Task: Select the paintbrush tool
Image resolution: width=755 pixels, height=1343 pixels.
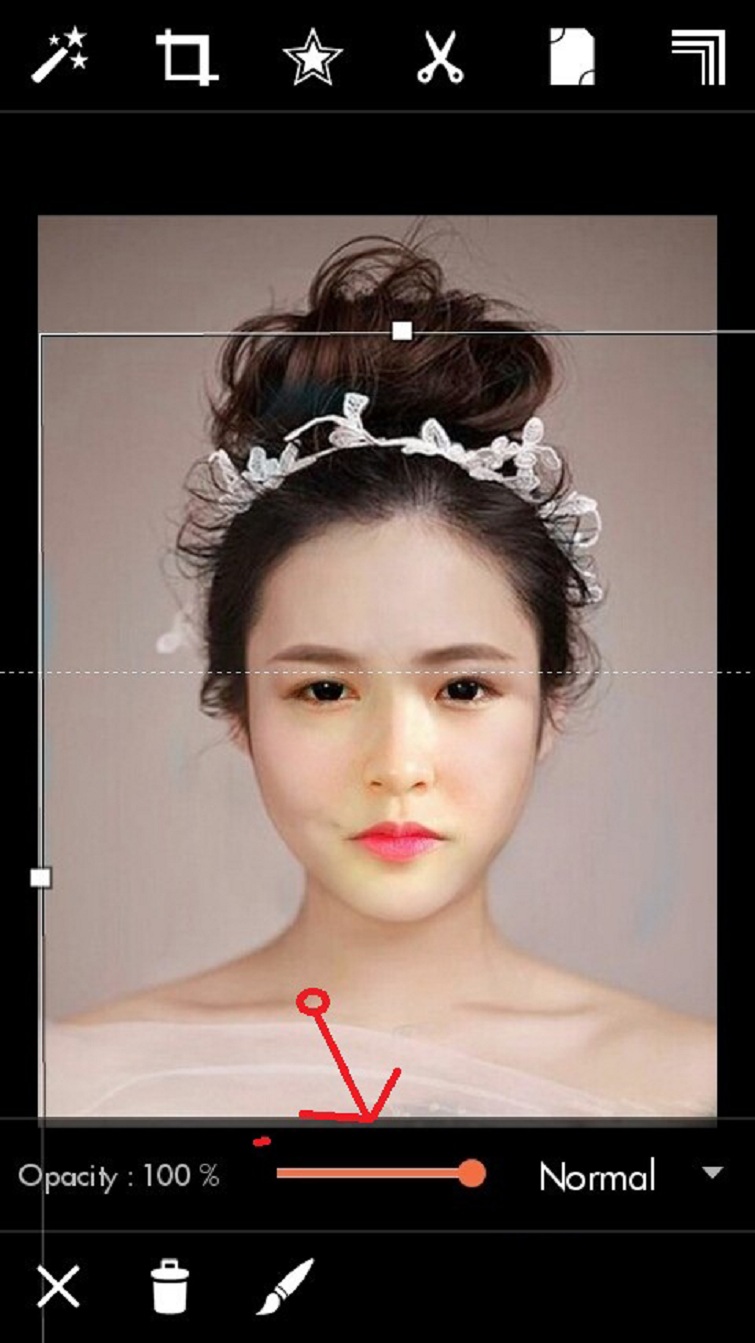Action: coord(284,1286)
